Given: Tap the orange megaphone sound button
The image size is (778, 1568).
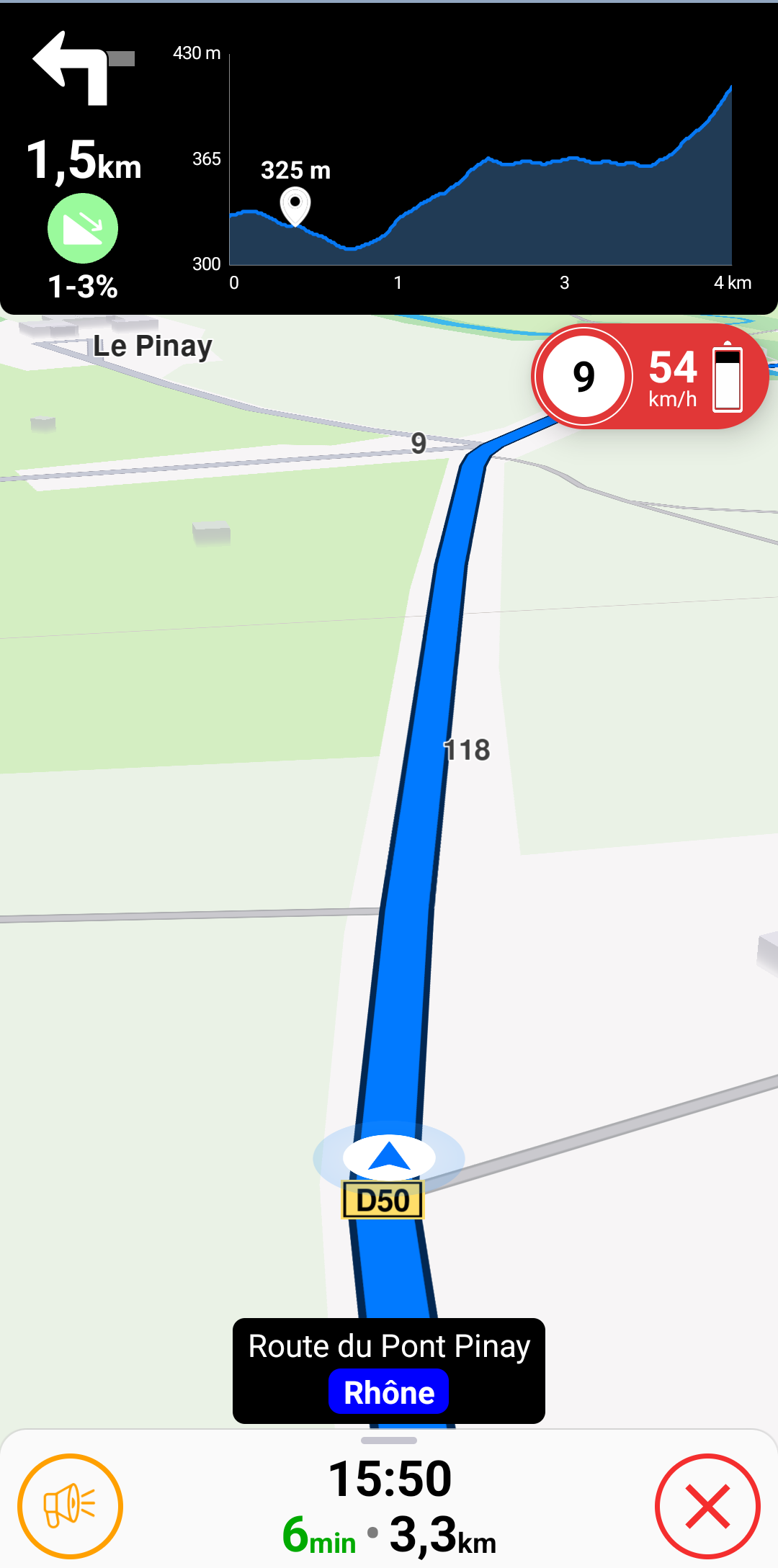Looking at the screenshot, I should pos(70,1505).
